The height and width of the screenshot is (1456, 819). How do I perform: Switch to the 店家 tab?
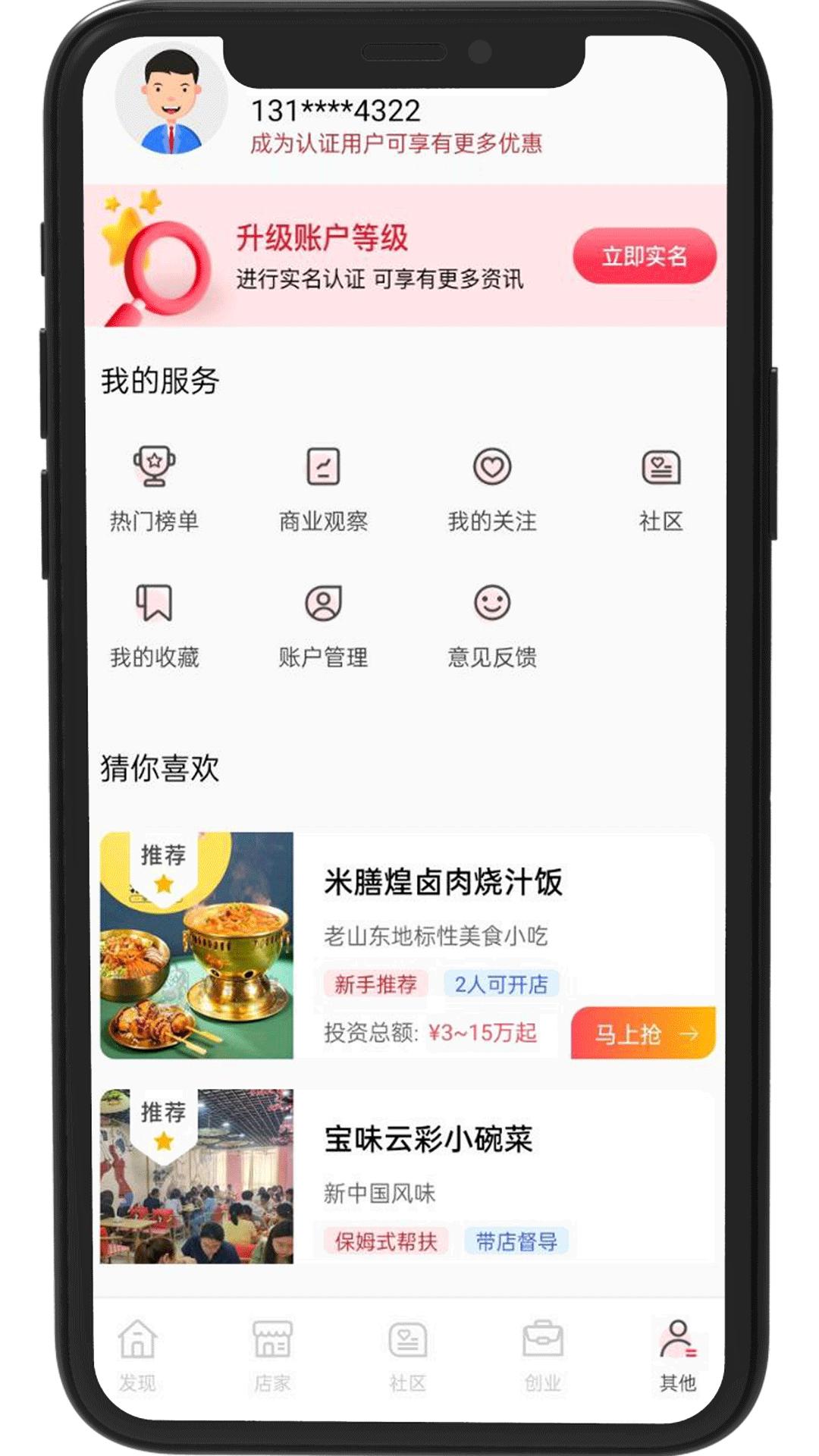272,1354
